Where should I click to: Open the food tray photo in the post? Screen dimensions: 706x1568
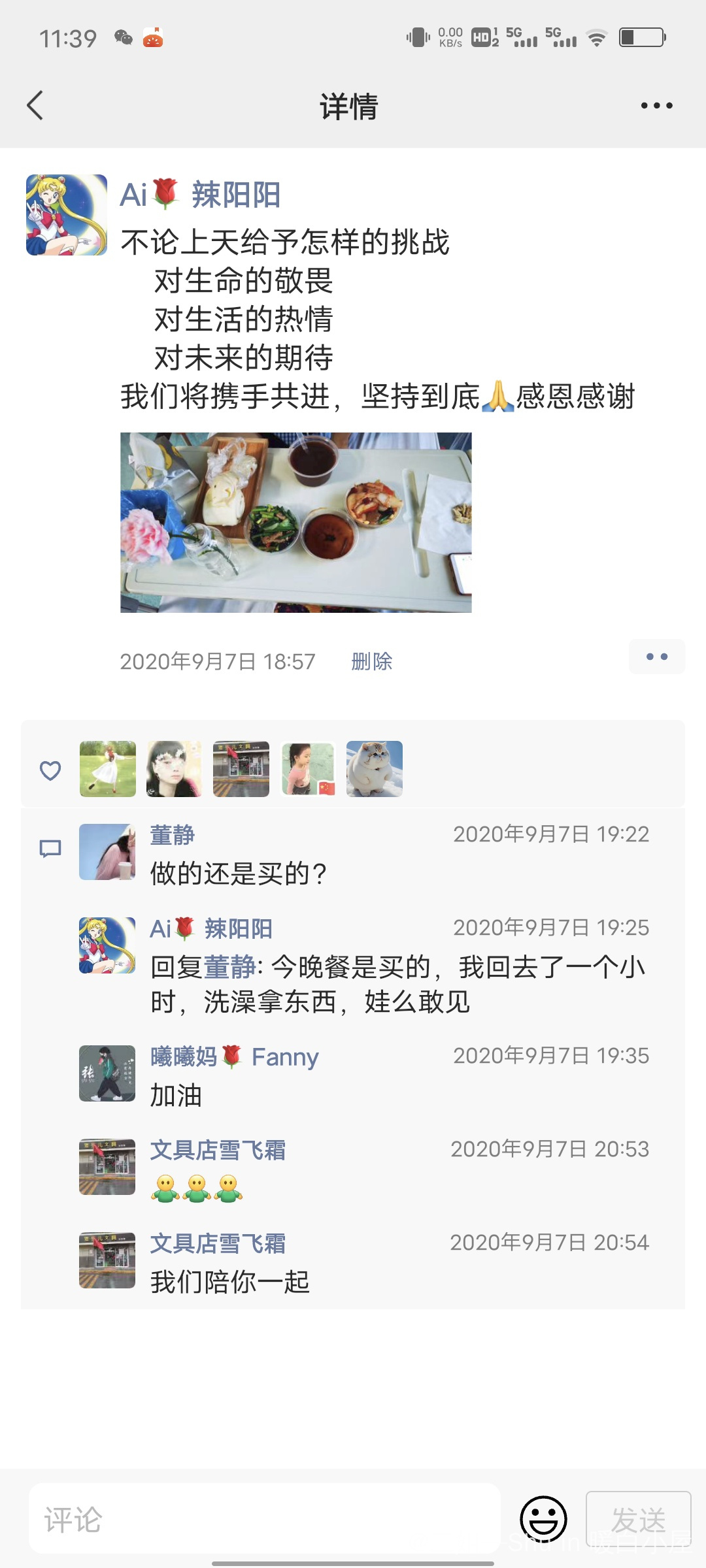point(295,522)
